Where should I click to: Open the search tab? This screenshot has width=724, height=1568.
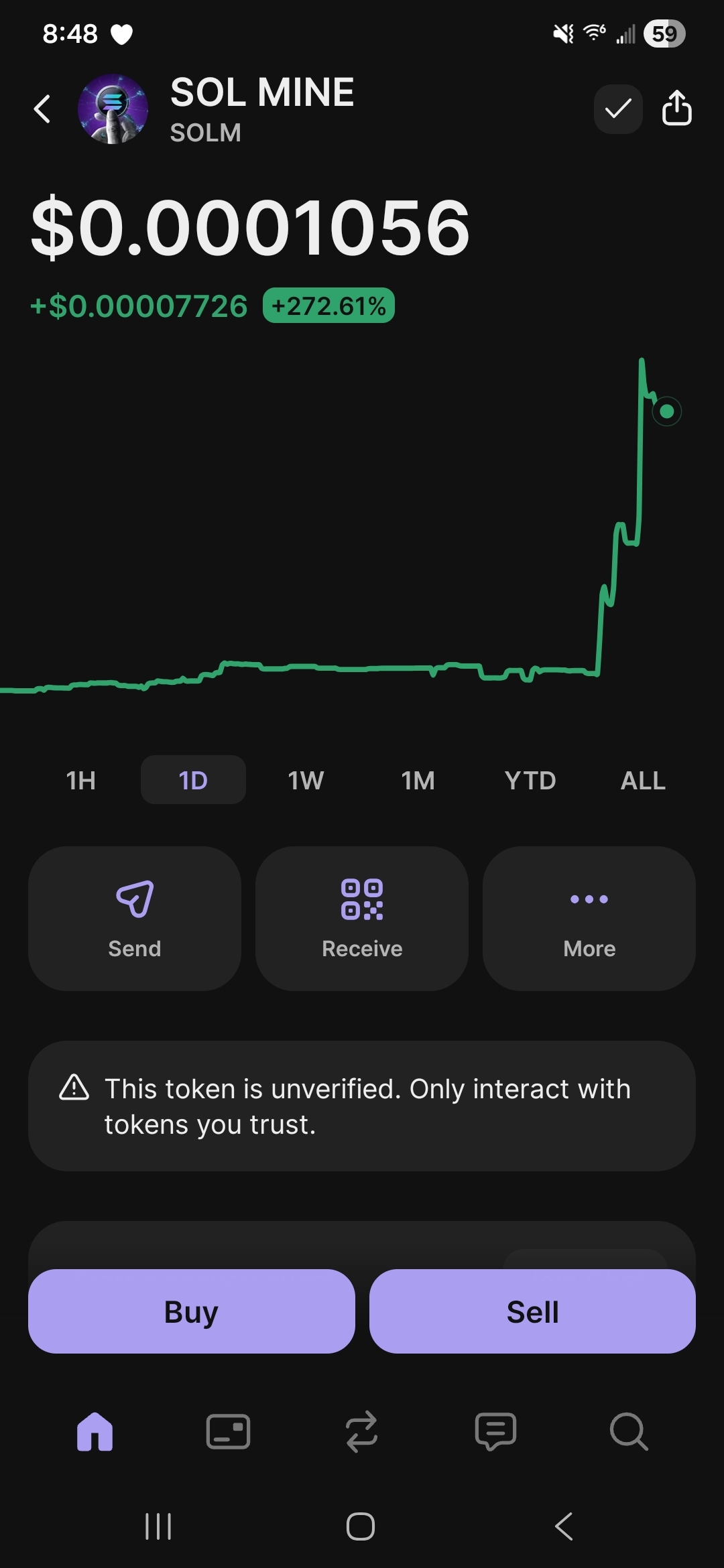tap(629, 1431)
